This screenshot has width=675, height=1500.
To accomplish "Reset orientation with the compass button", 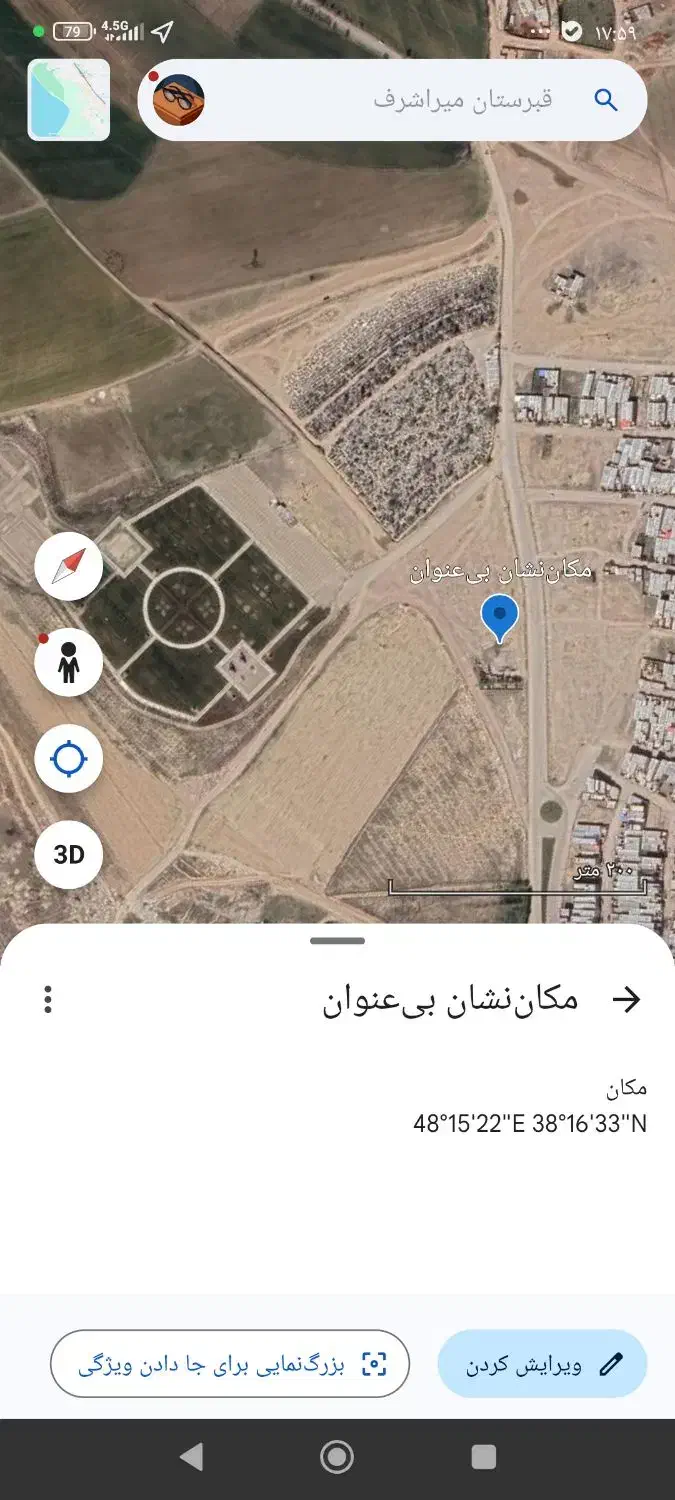I will (69, 567).
